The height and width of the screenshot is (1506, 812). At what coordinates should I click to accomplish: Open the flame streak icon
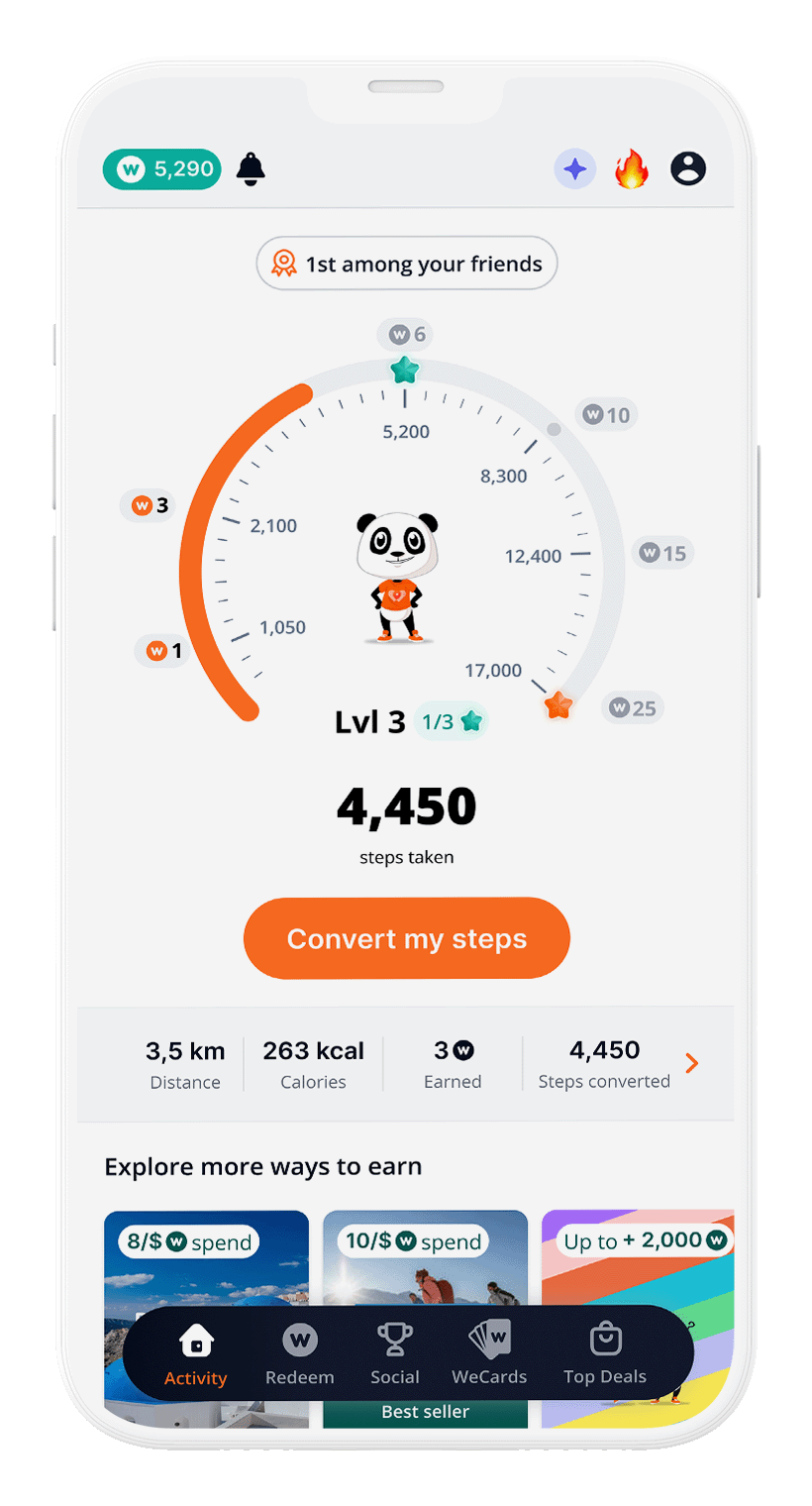click(x=631, y=169)
